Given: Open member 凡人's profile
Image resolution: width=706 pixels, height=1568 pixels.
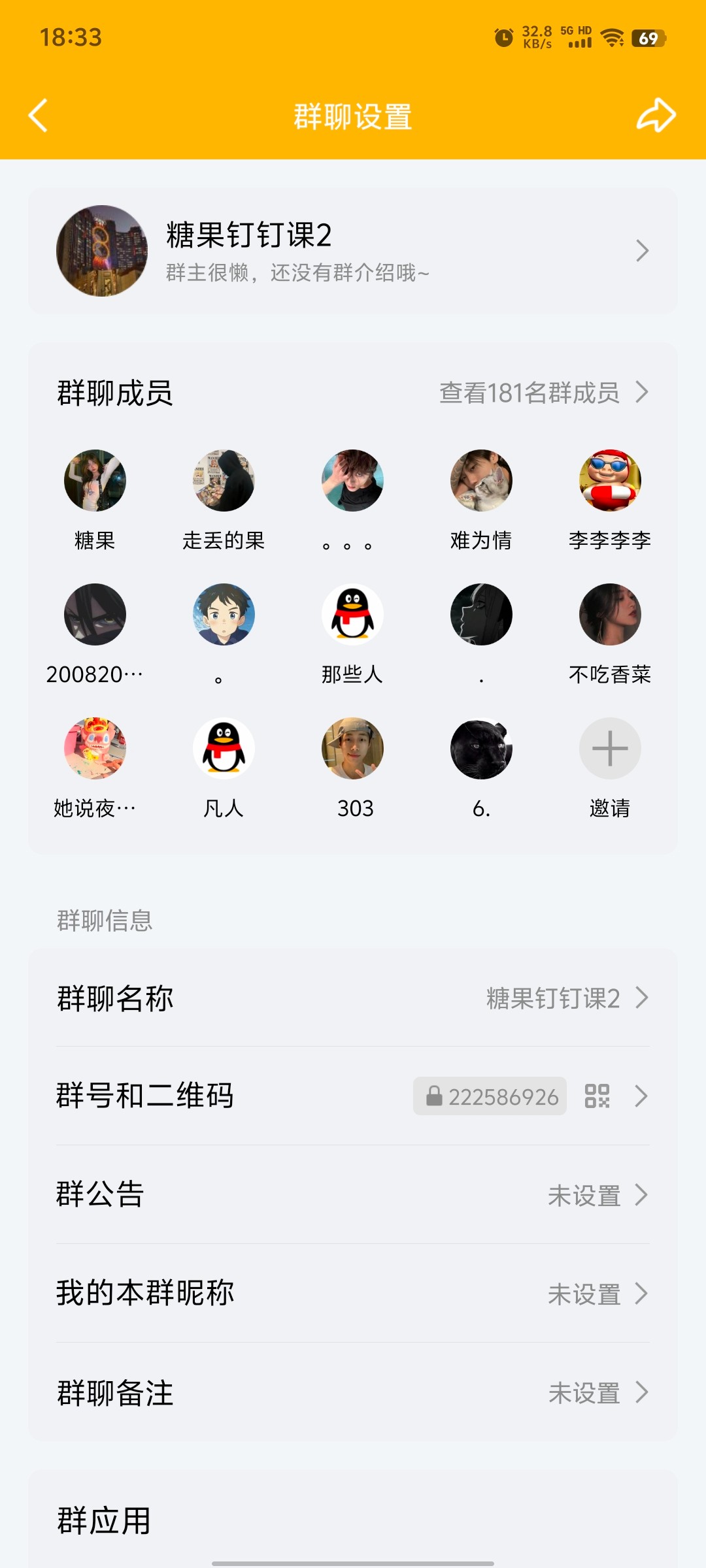Looking at the screenshot, I should click(224, 749).
